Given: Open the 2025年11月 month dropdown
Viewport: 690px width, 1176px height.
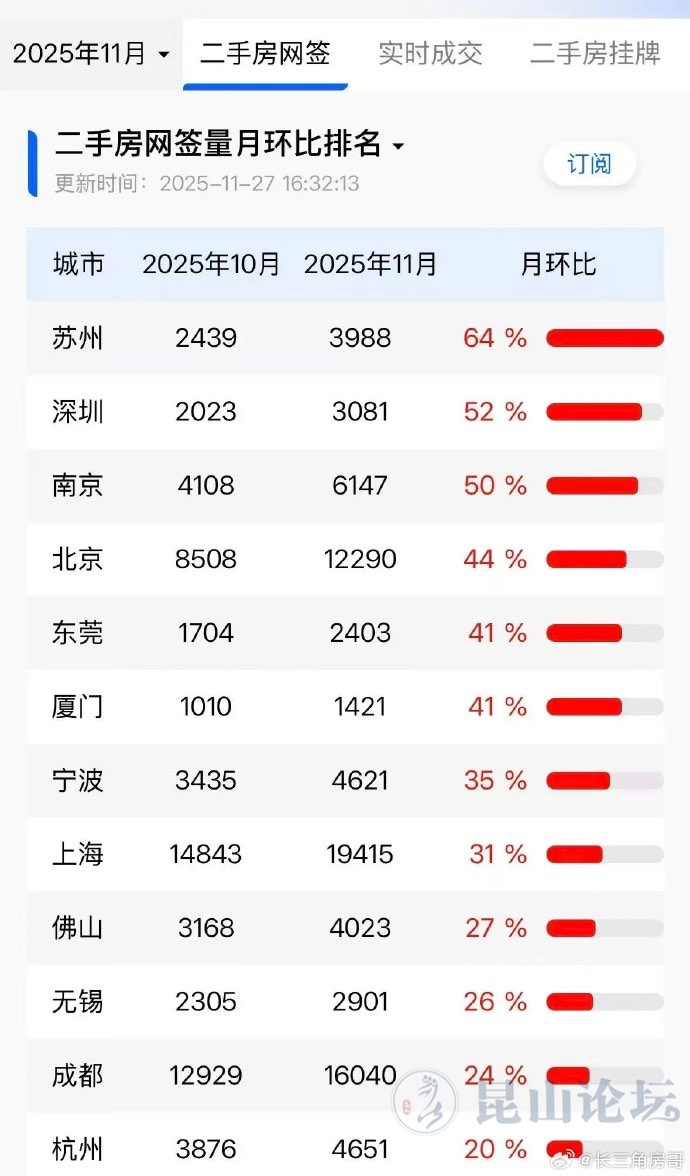Looking at the screenshot, I should click(x=90, y=53).
